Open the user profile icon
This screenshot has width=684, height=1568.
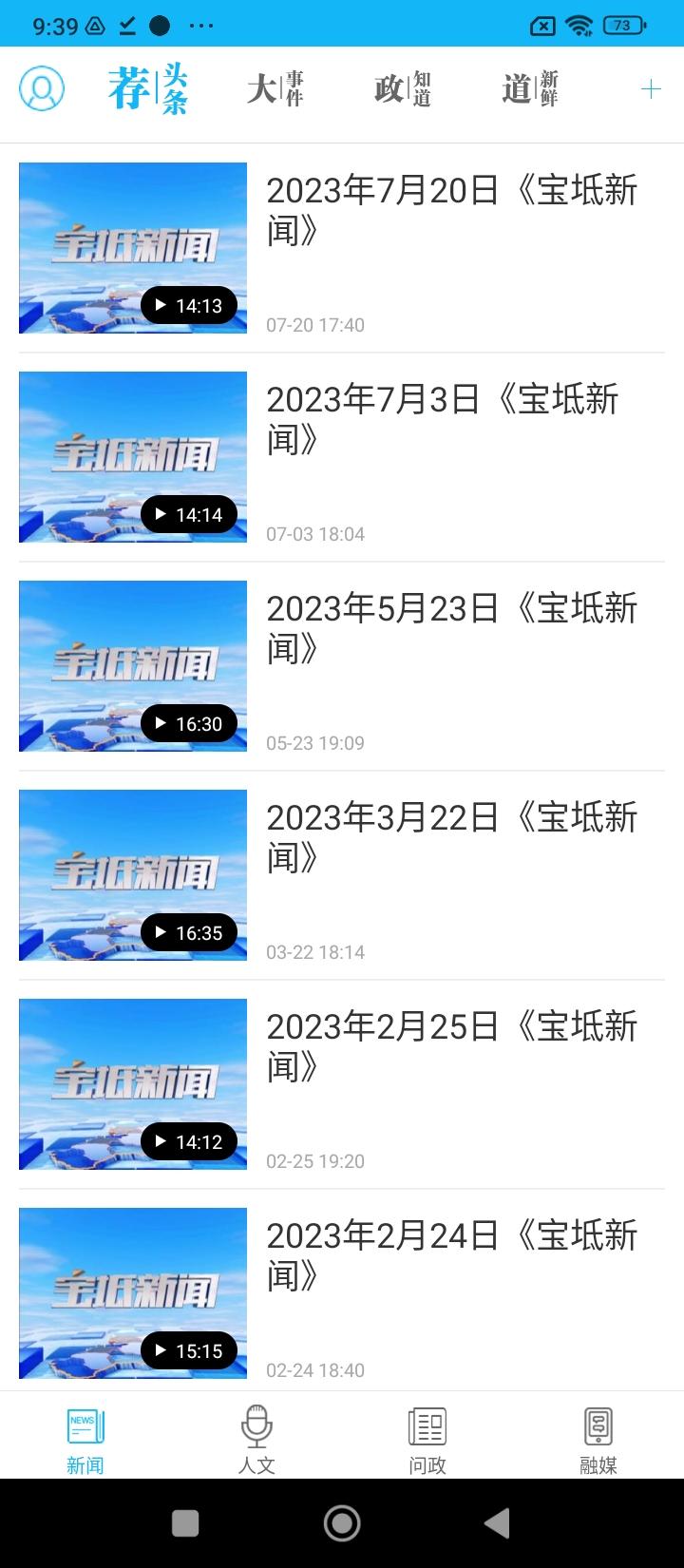click(42, 89)
